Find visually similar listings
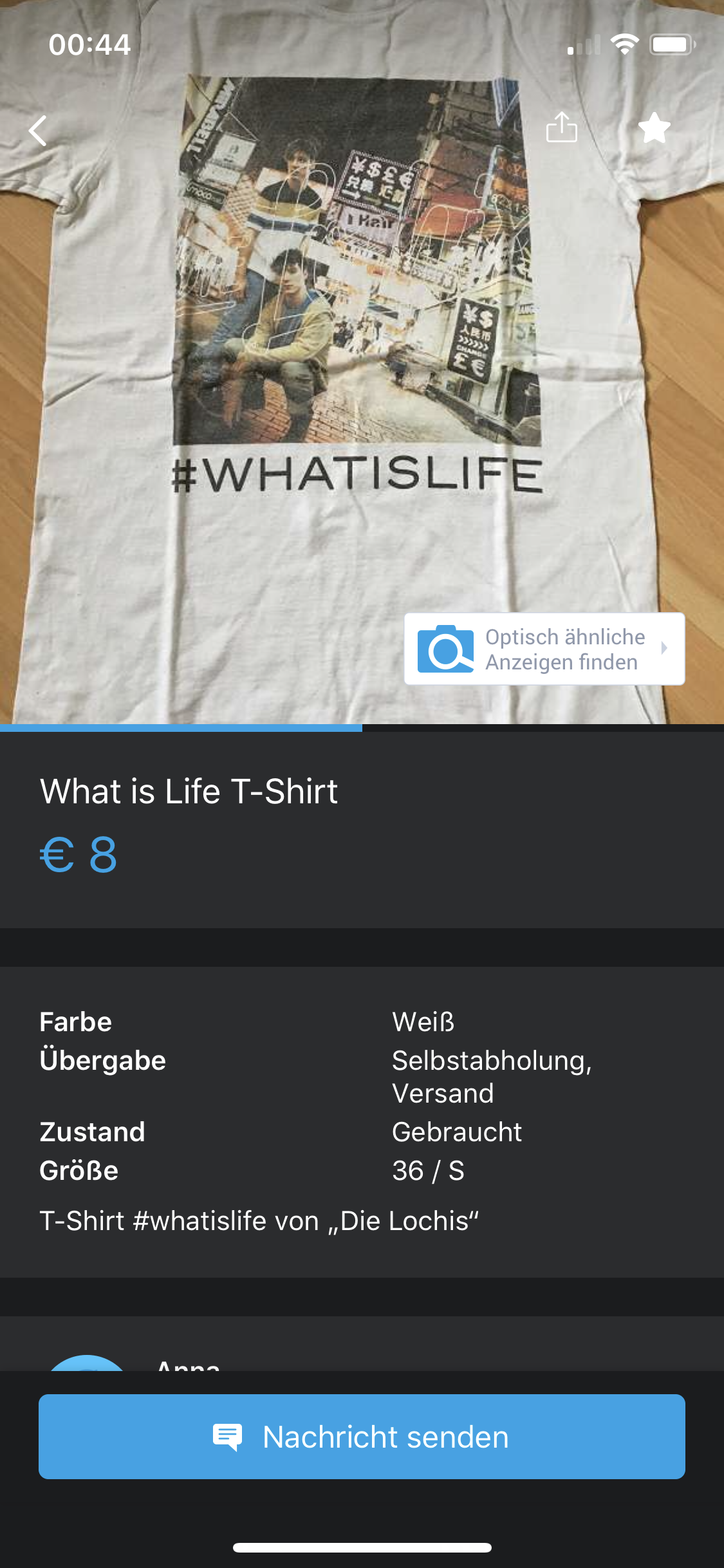 pyautogui.click(x=544, y=649)
